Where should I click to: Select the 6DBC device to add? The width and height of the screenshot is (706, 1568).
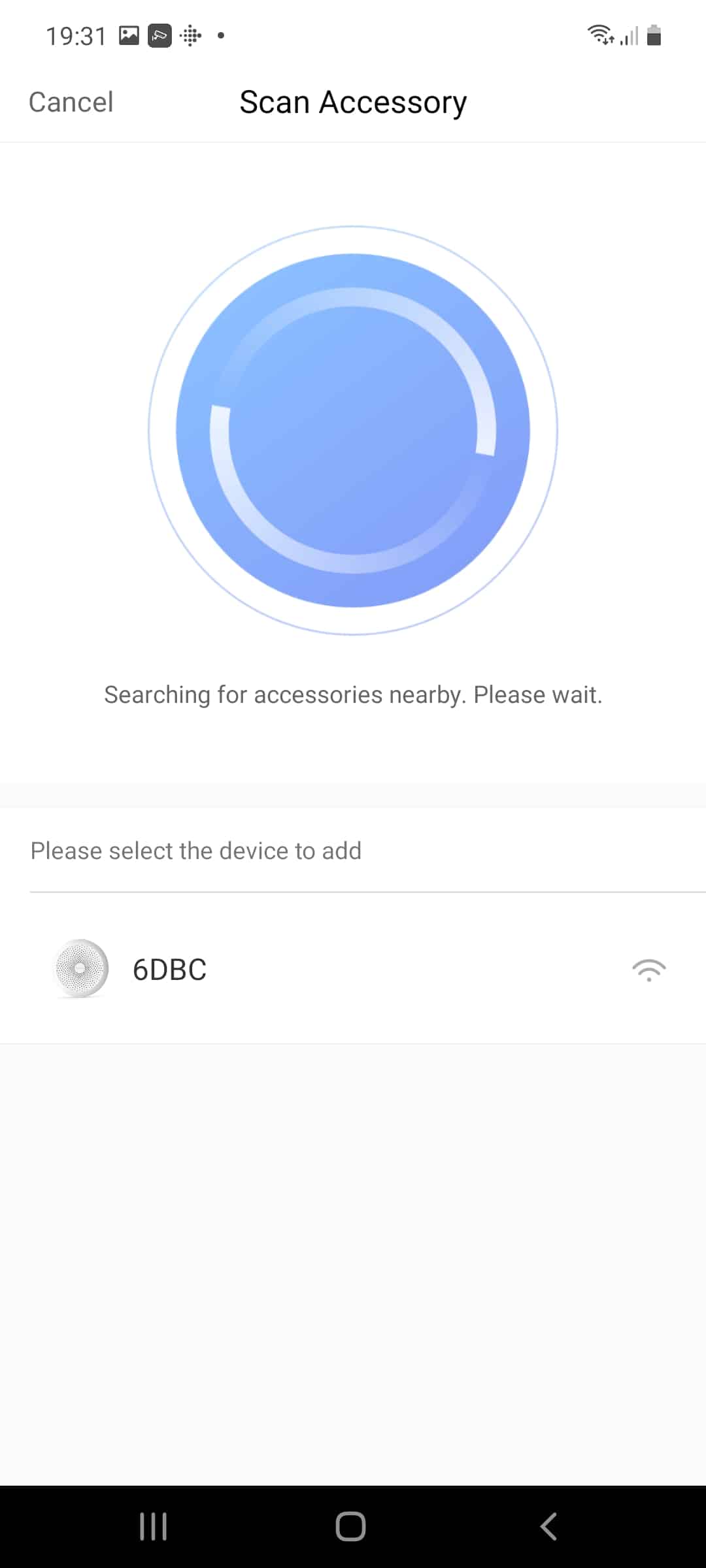coord(353,969)
